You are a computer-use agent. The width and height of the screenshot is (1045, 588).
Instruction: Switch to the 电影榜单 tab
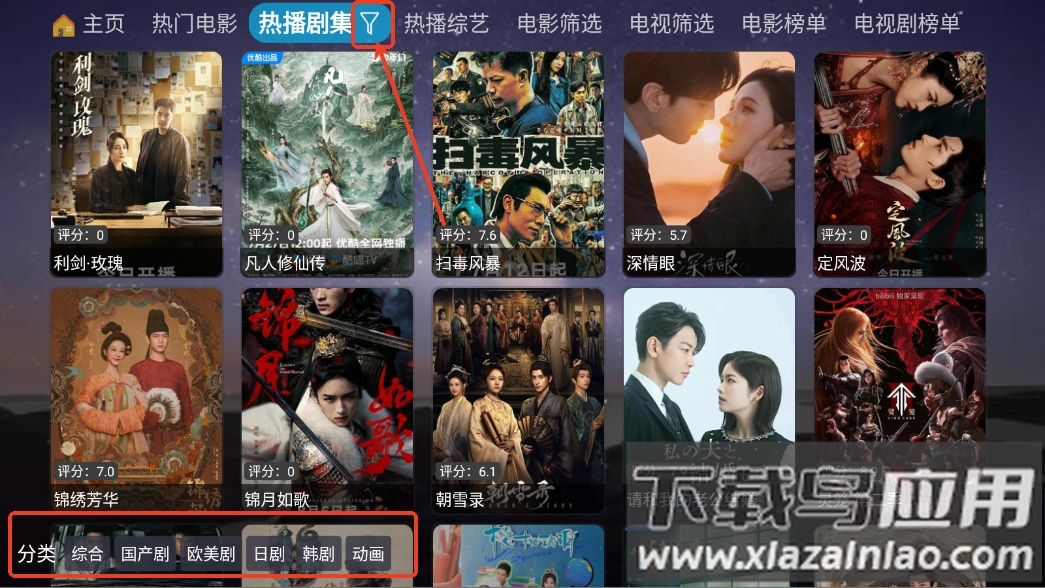pyautogui.click(x=783, y=24)
